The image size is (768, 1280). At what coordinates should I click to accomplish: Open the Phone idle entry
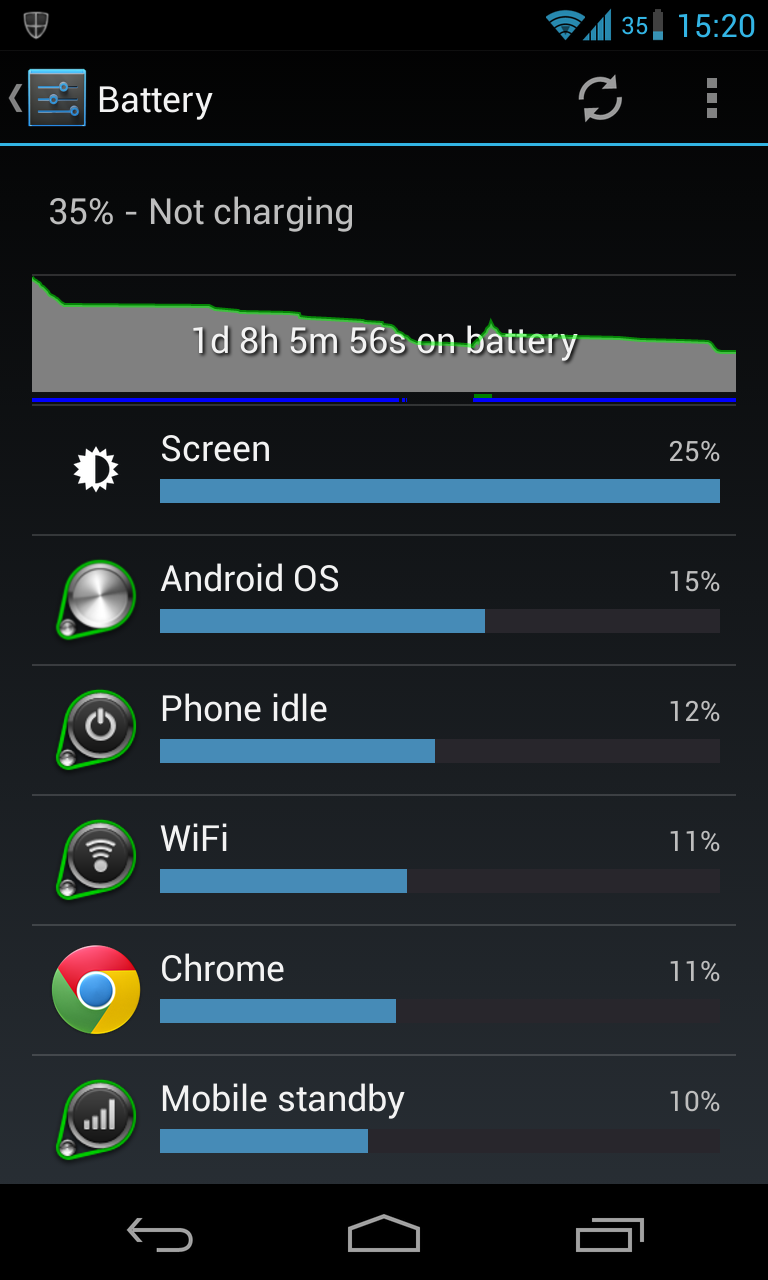384,730
